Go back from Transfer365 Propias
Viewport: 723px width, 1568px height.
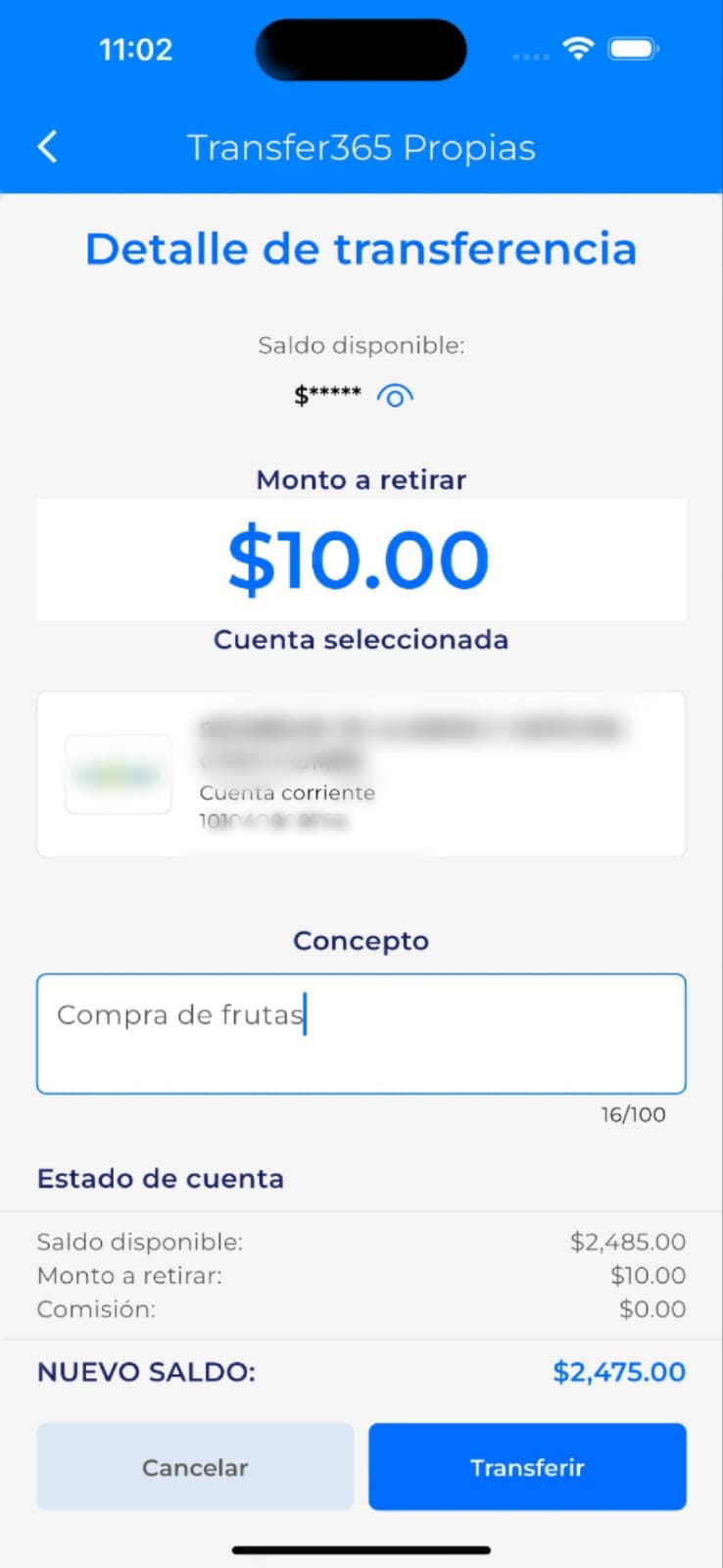point(47,147)
